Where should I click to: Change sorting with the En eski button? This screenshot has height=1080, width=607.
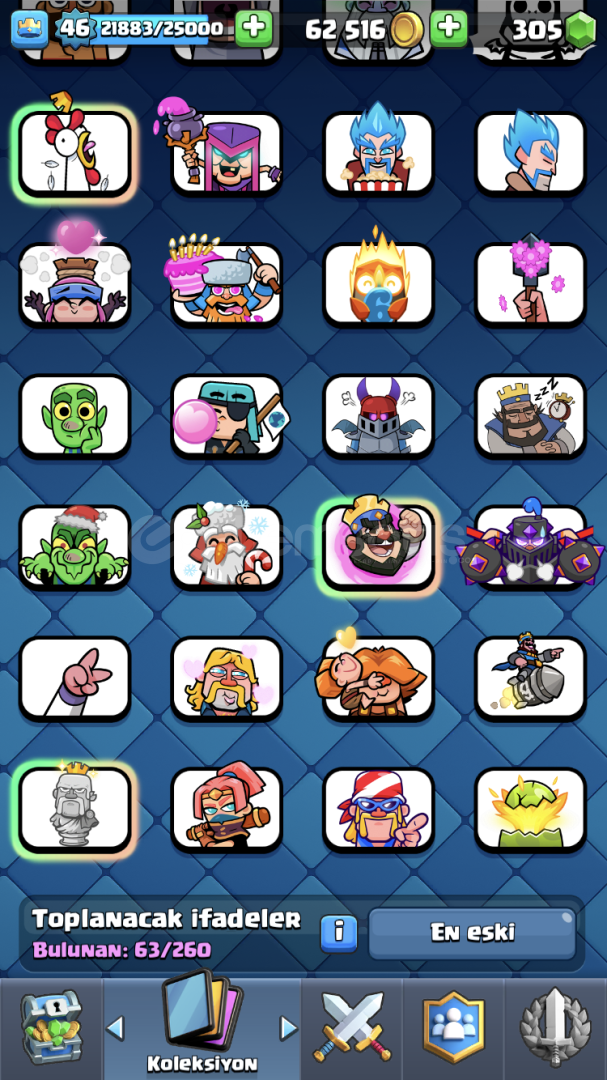point(472,932)
